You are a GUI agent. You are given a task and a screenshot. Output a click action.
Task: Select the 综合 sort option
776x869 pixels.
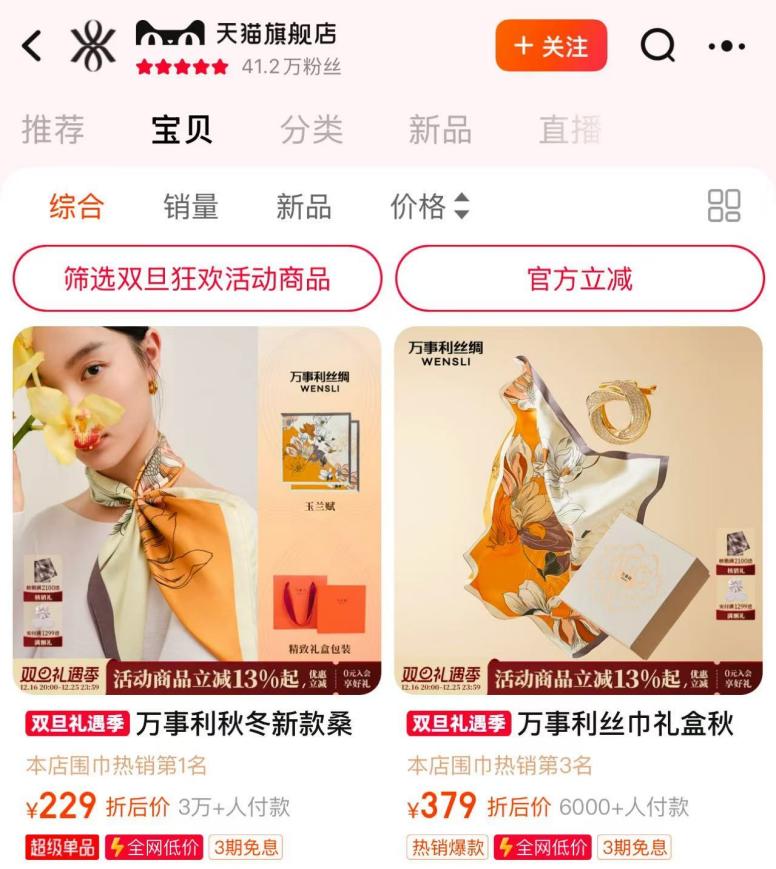coord(76,206)
